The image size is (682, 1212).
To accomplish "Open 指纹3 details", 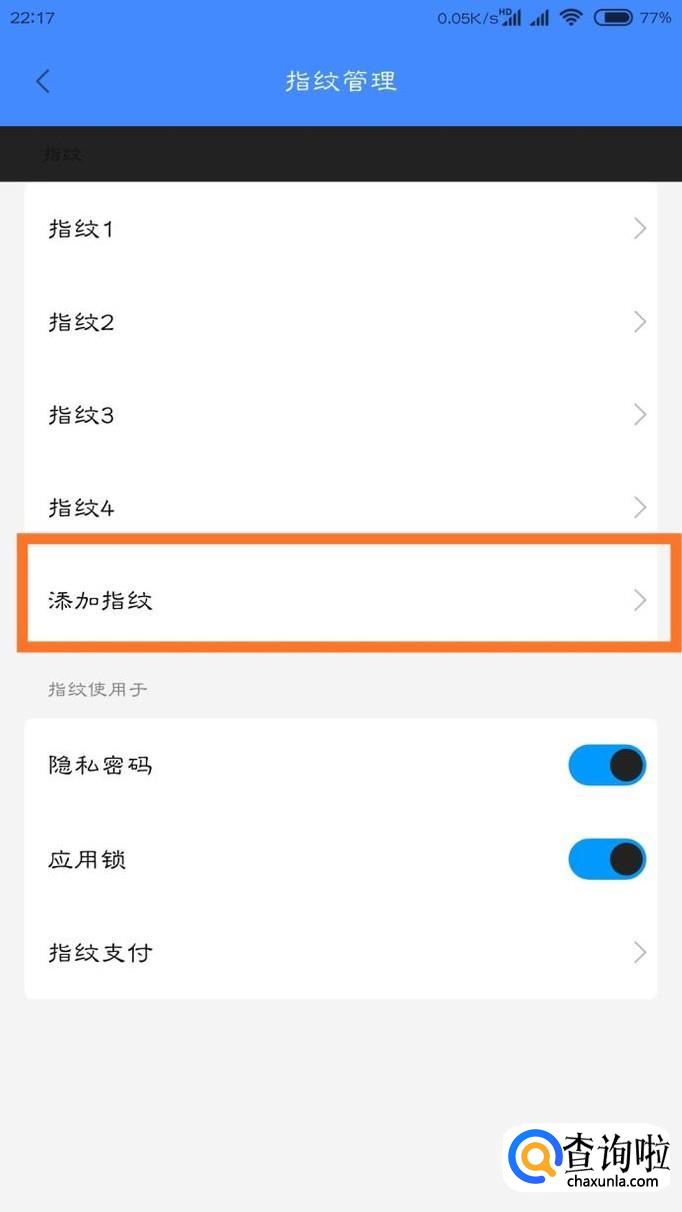I will pyautogui.click(x=340, y=415).
